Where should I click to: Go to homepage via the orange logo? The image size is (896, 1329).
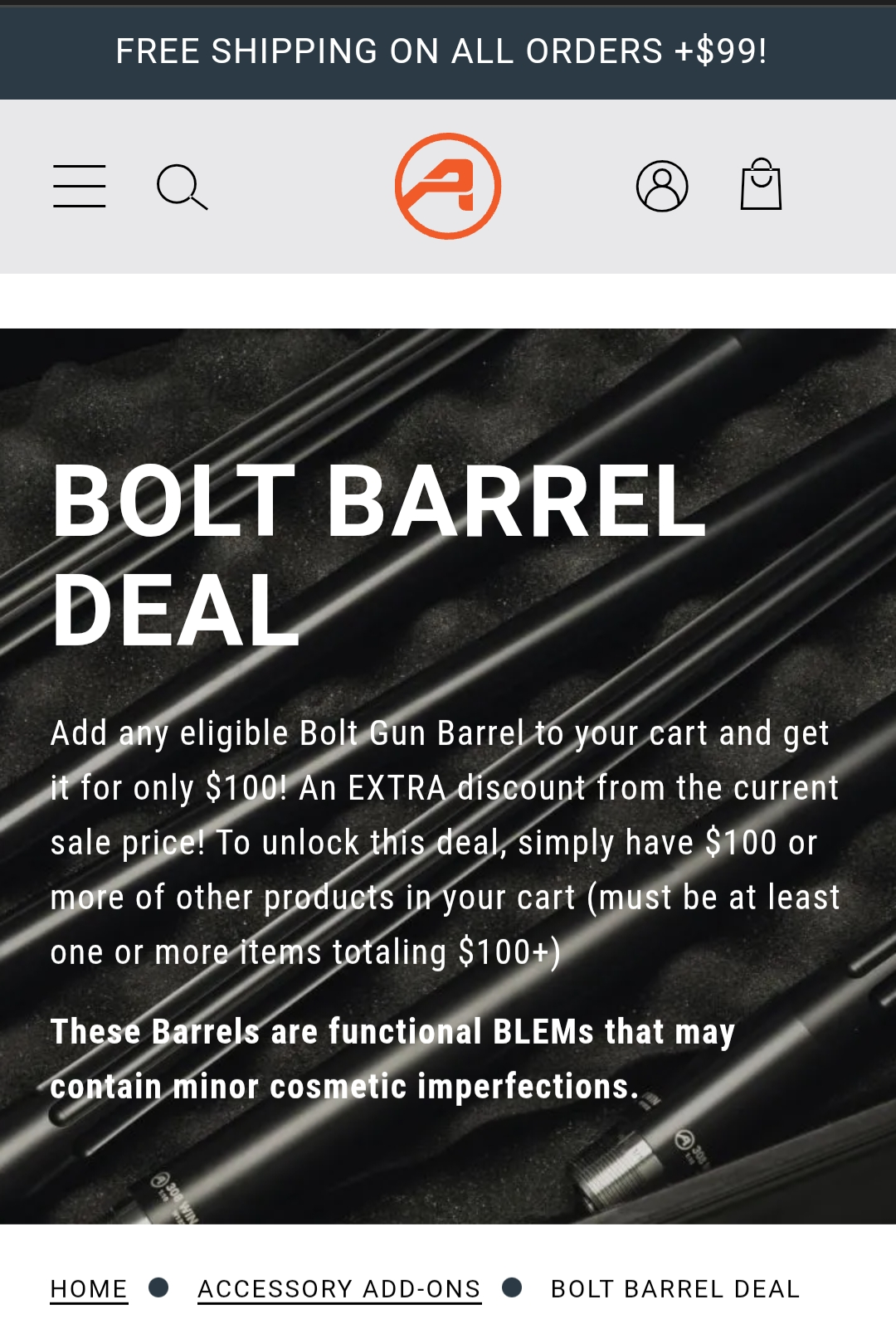click(x=448, y=186)
